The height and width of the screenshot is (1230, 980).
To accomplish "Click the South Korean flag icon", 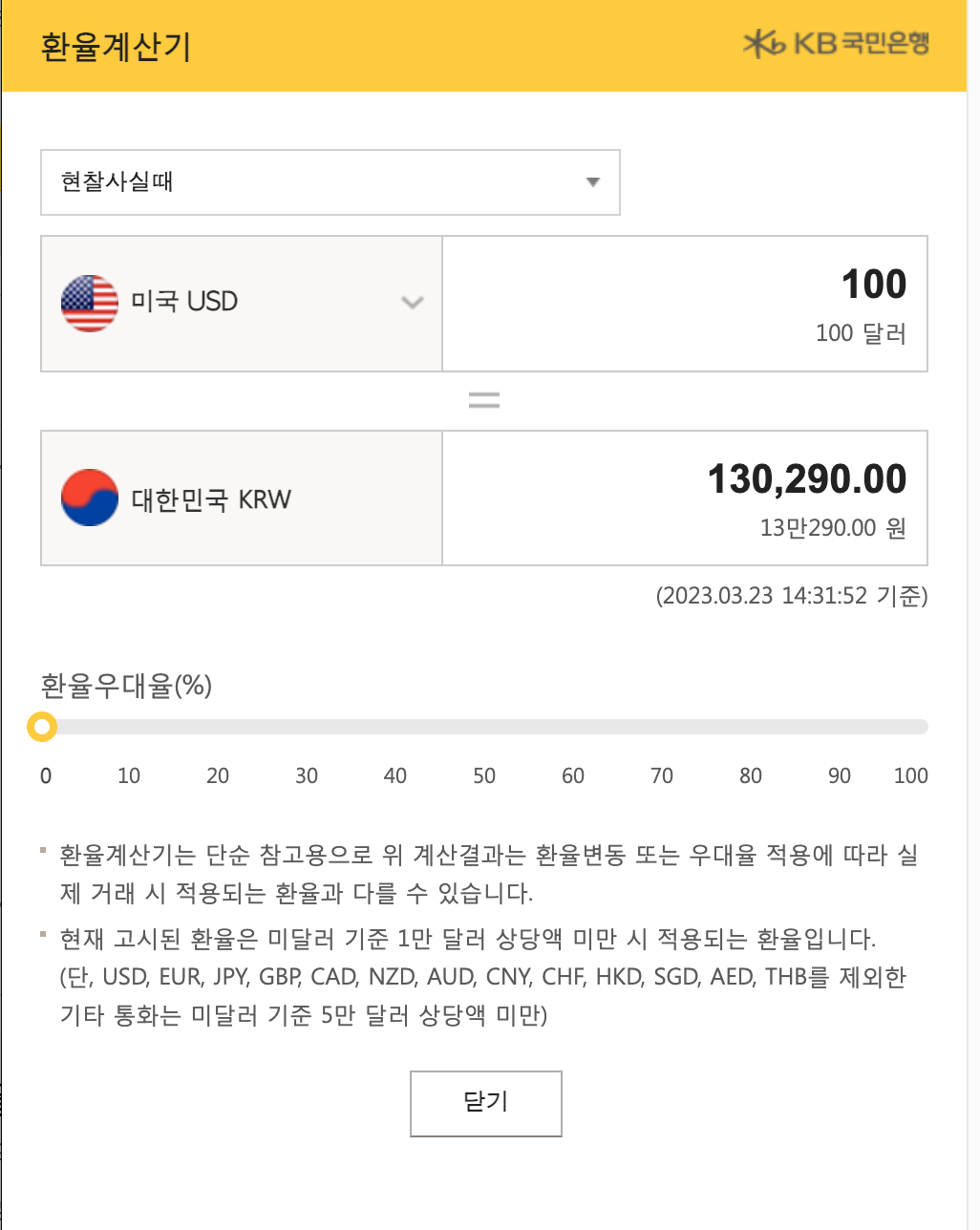I will coord(90,498).
